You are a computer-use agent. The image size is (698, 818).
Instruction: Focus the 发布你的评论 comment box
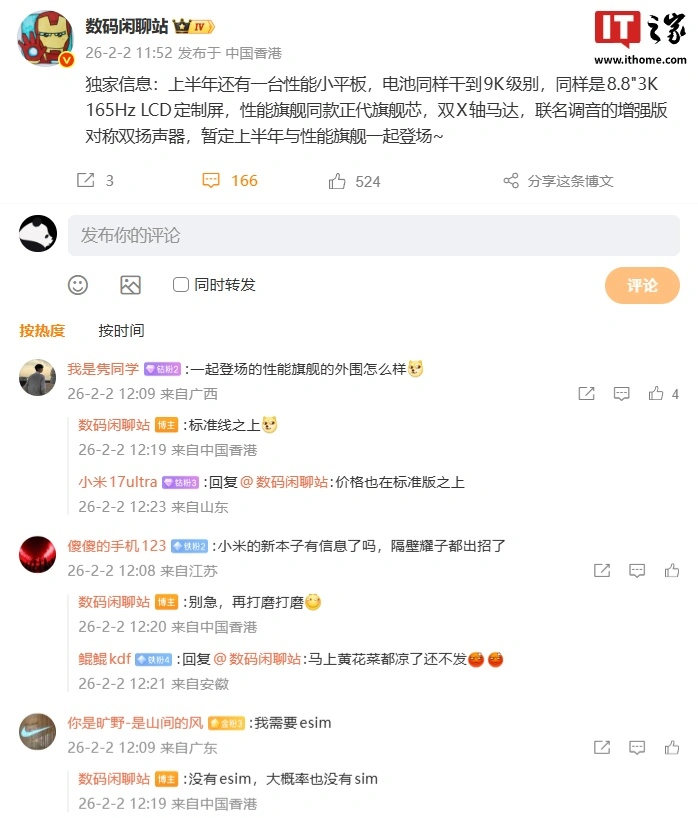(373, 235)
